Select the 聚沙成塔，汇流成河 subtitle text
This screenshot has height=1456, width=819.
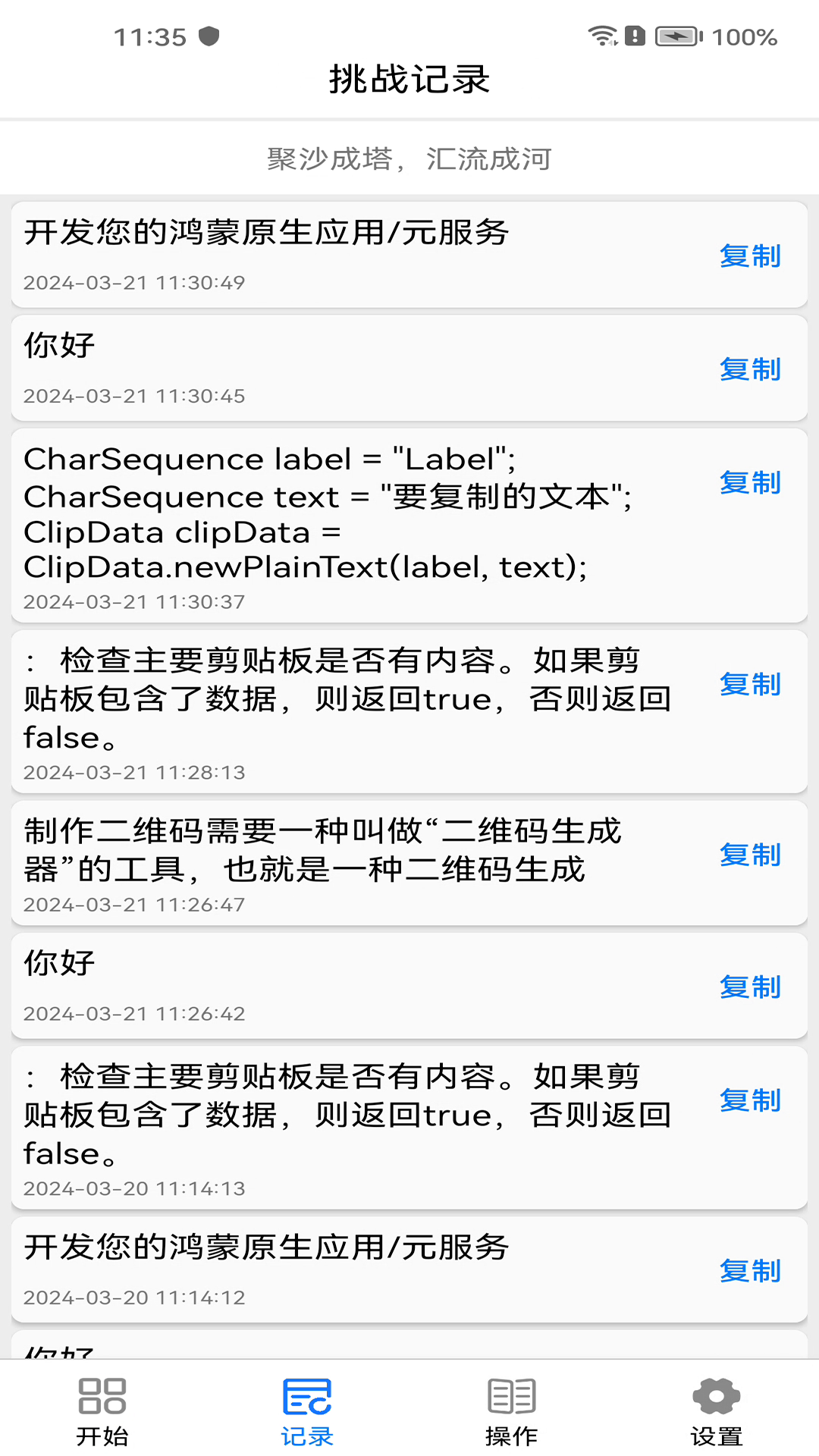tap(409, 159)
